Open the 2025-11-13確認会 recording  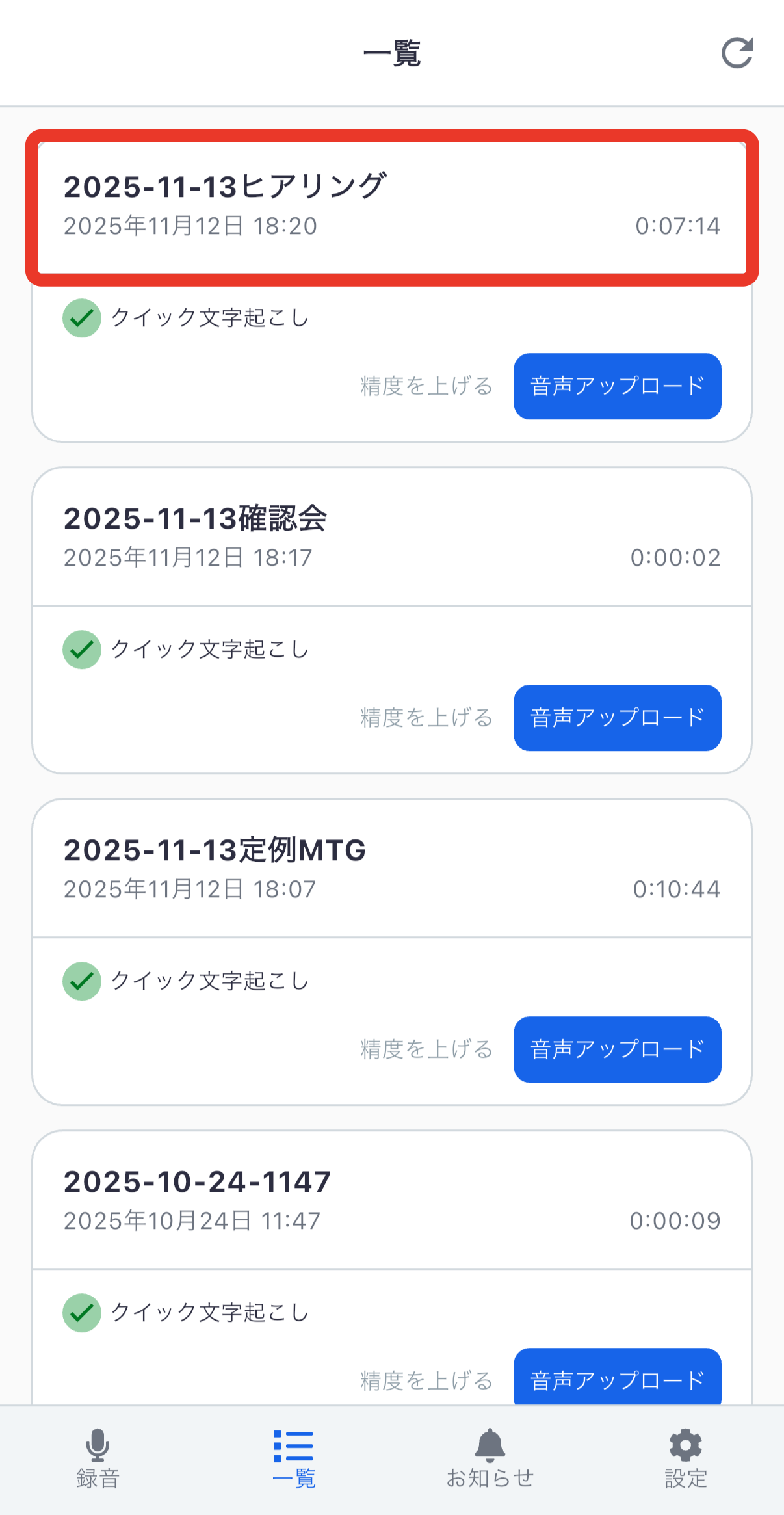[x=392, y=537]
